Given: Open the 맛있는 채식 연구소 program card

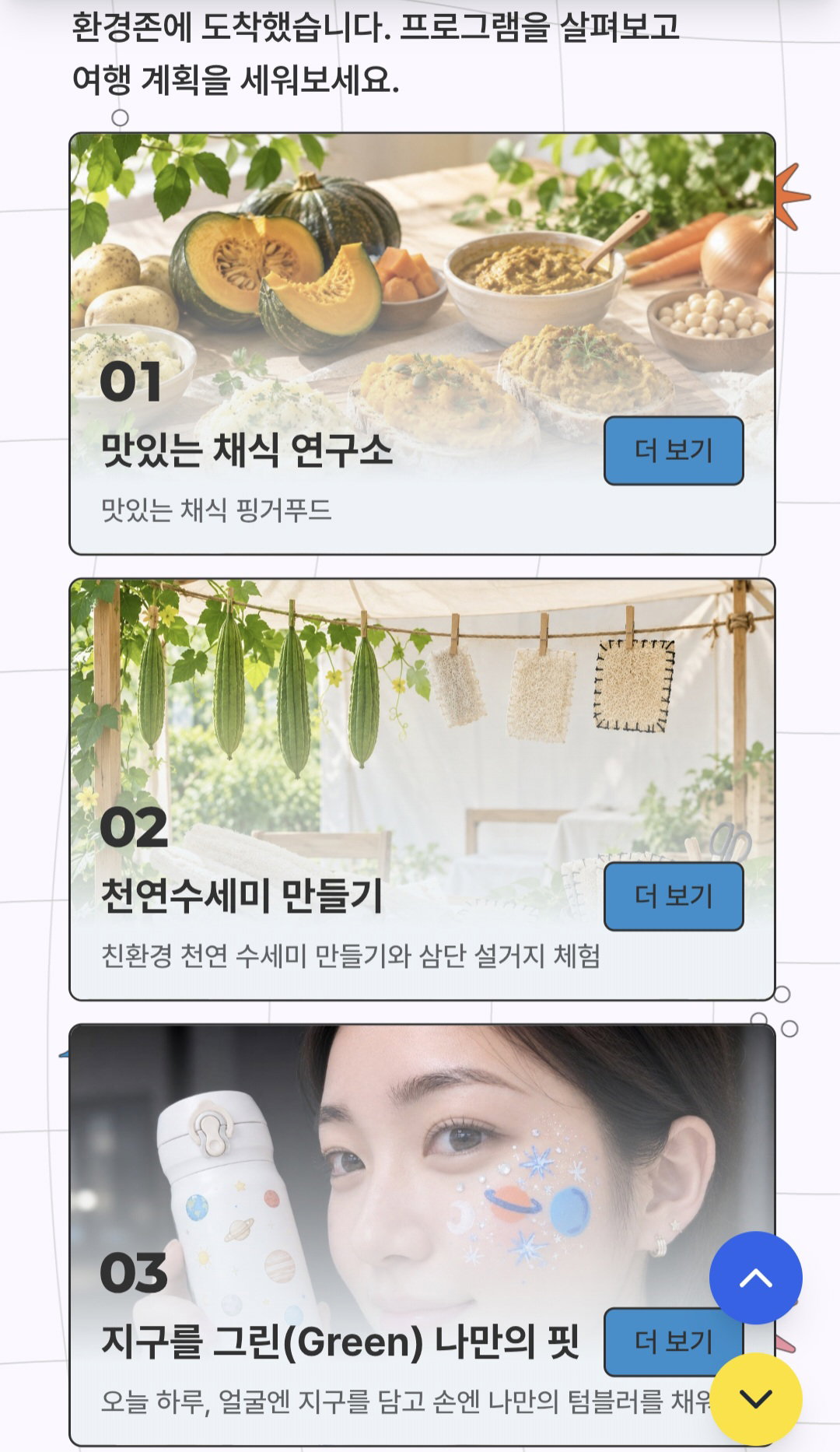Looking at the screenshot, I should (x=422, y=343).
